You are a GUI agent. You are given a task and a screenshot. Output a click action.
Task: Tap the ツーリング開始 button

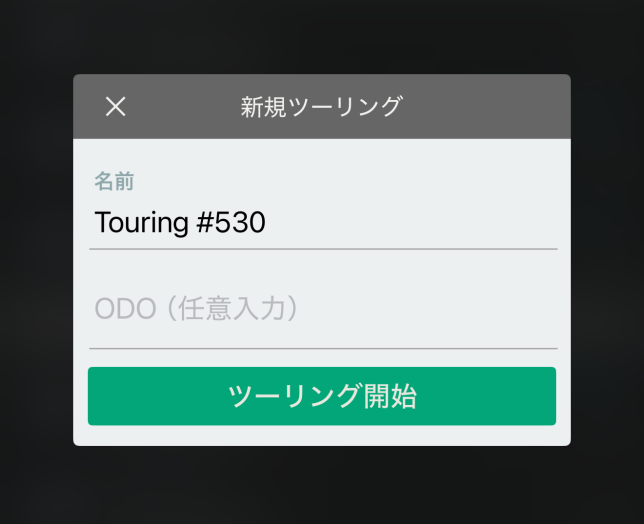pos(322,396)
